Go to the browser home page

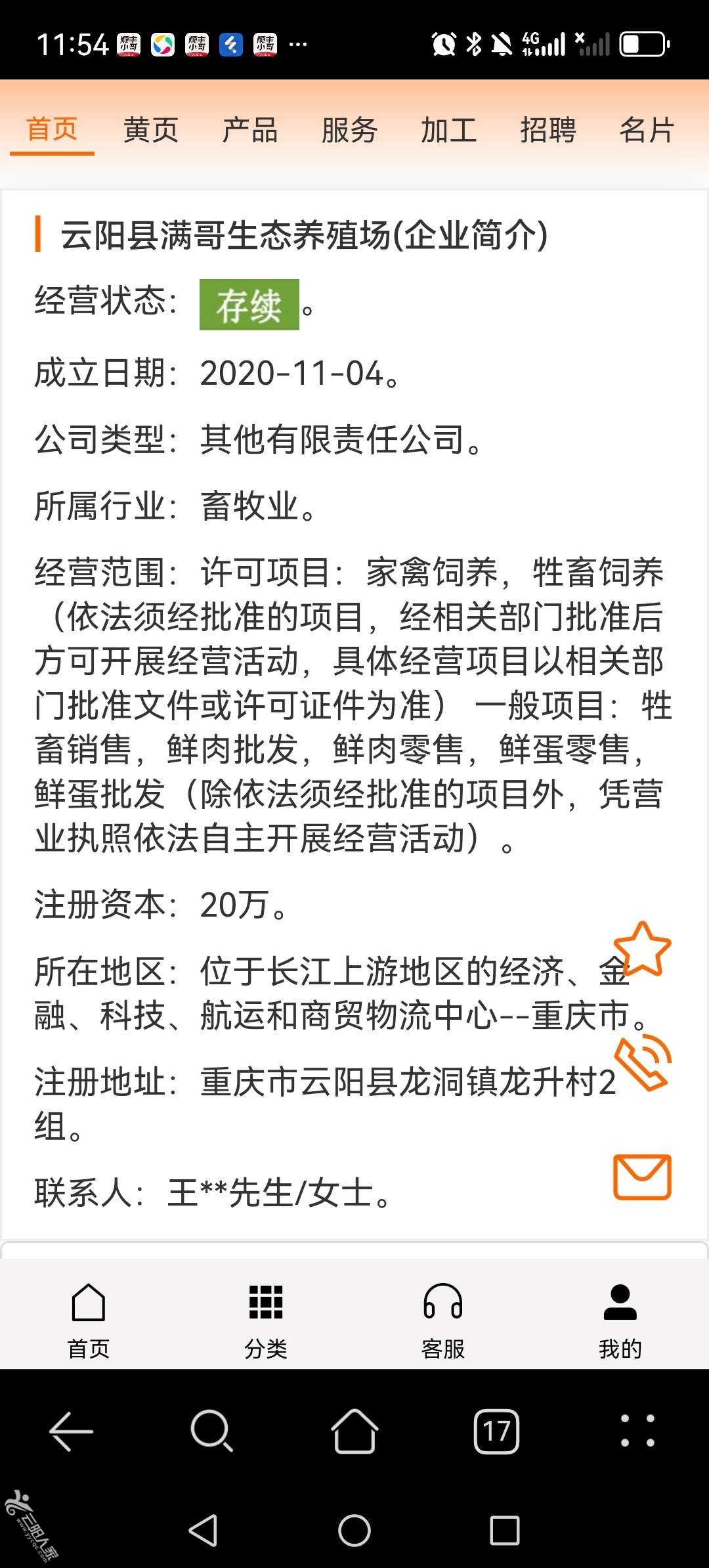point(354,1431)
